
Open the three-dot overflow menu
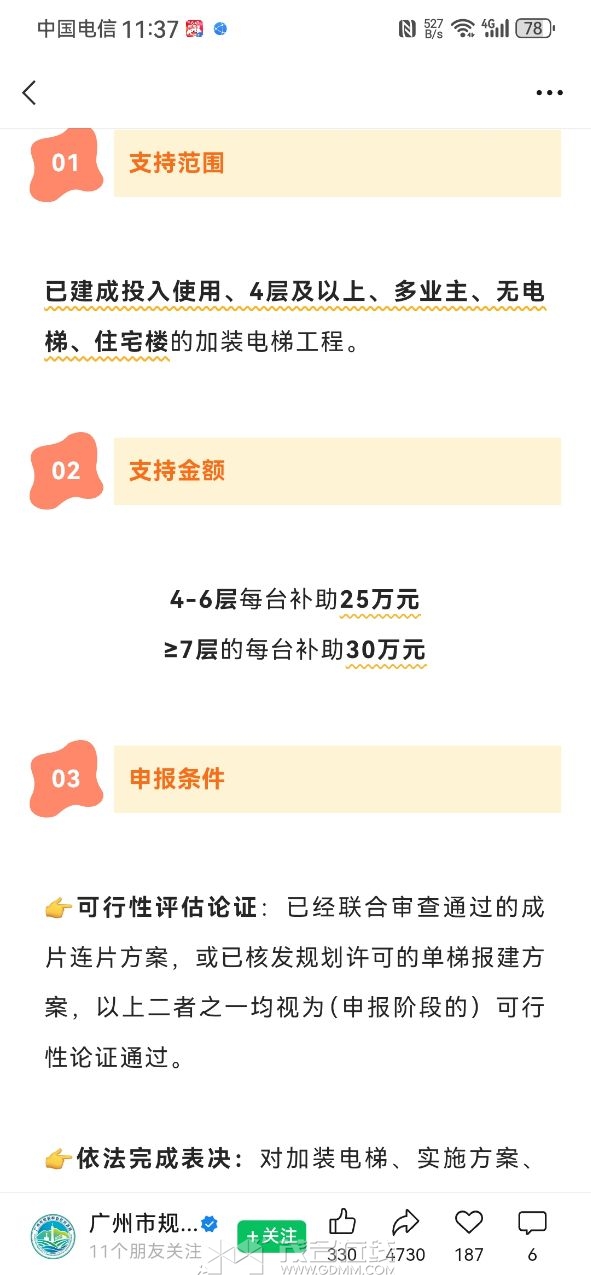pos(549,93)
